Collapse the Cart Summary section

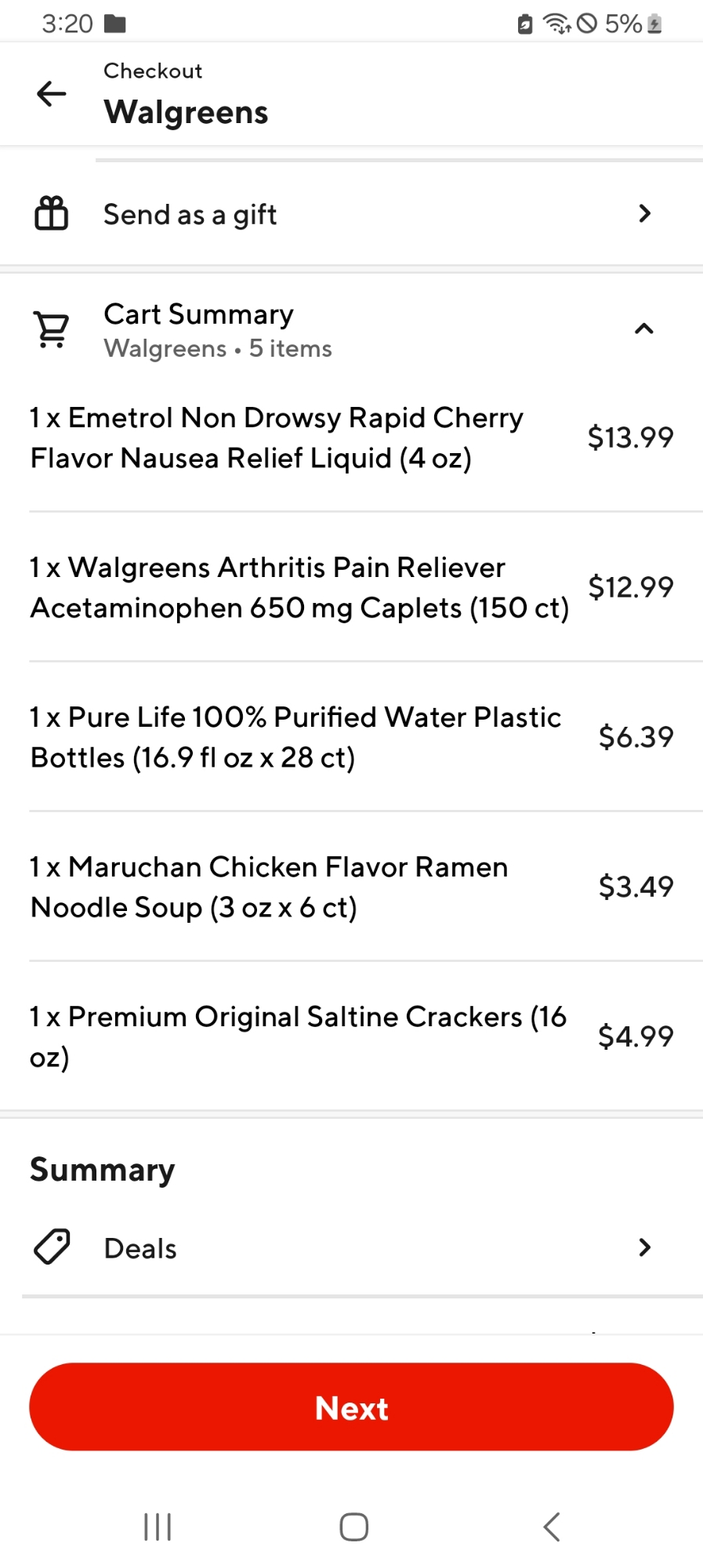[x=643, y=329]
